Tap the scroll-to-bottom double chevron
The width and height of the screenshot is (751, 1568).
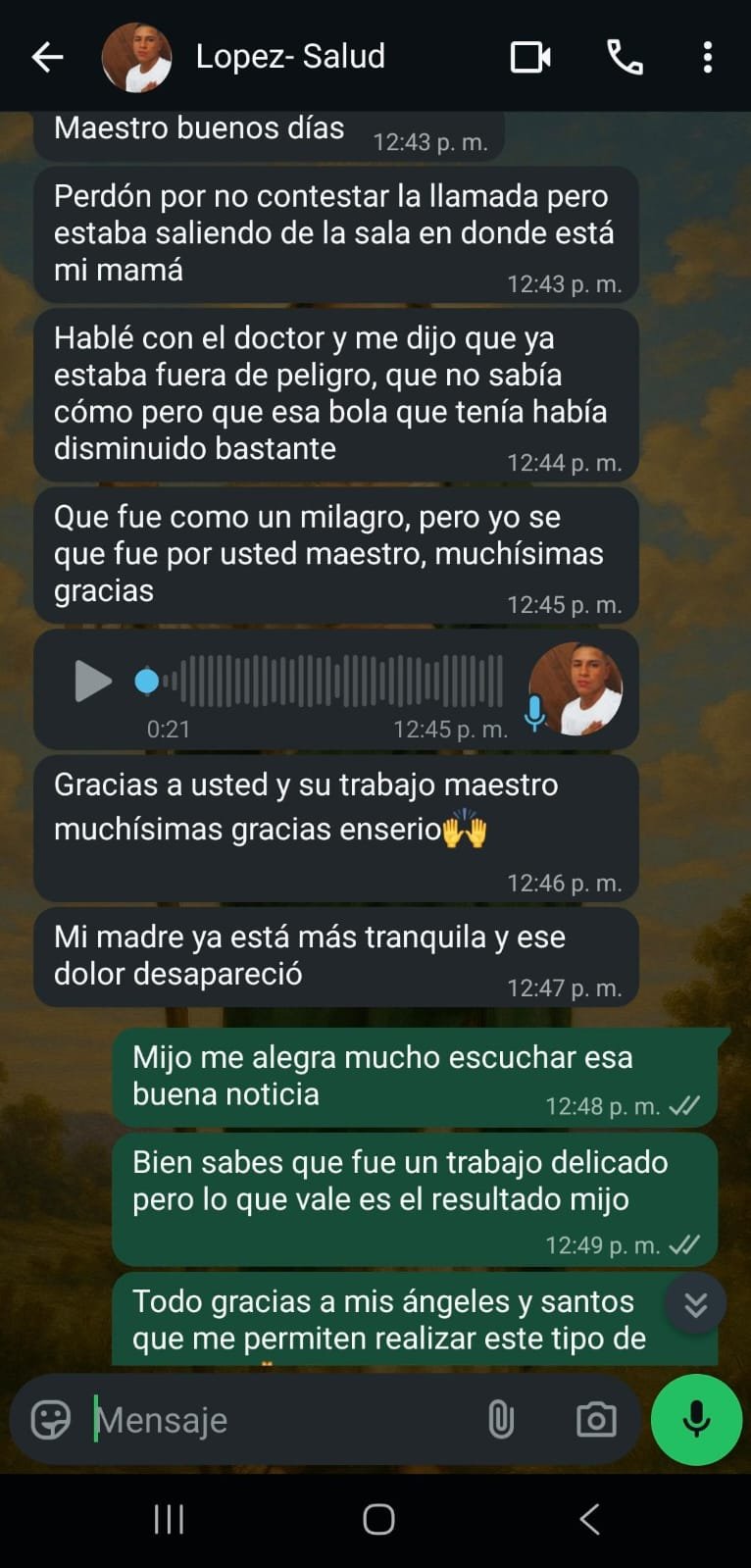tap(697, 1305)
